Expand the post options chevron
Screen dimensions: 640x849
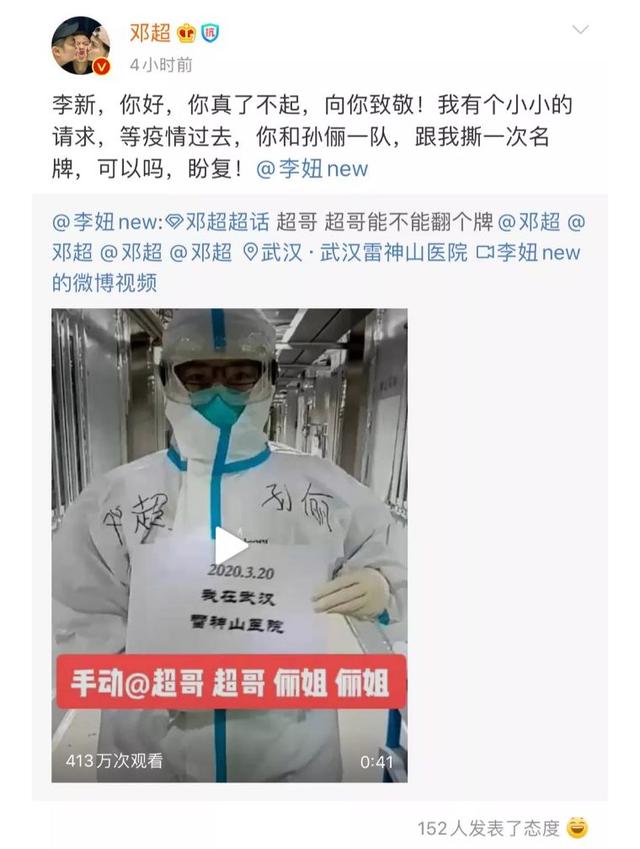[580, 30]
